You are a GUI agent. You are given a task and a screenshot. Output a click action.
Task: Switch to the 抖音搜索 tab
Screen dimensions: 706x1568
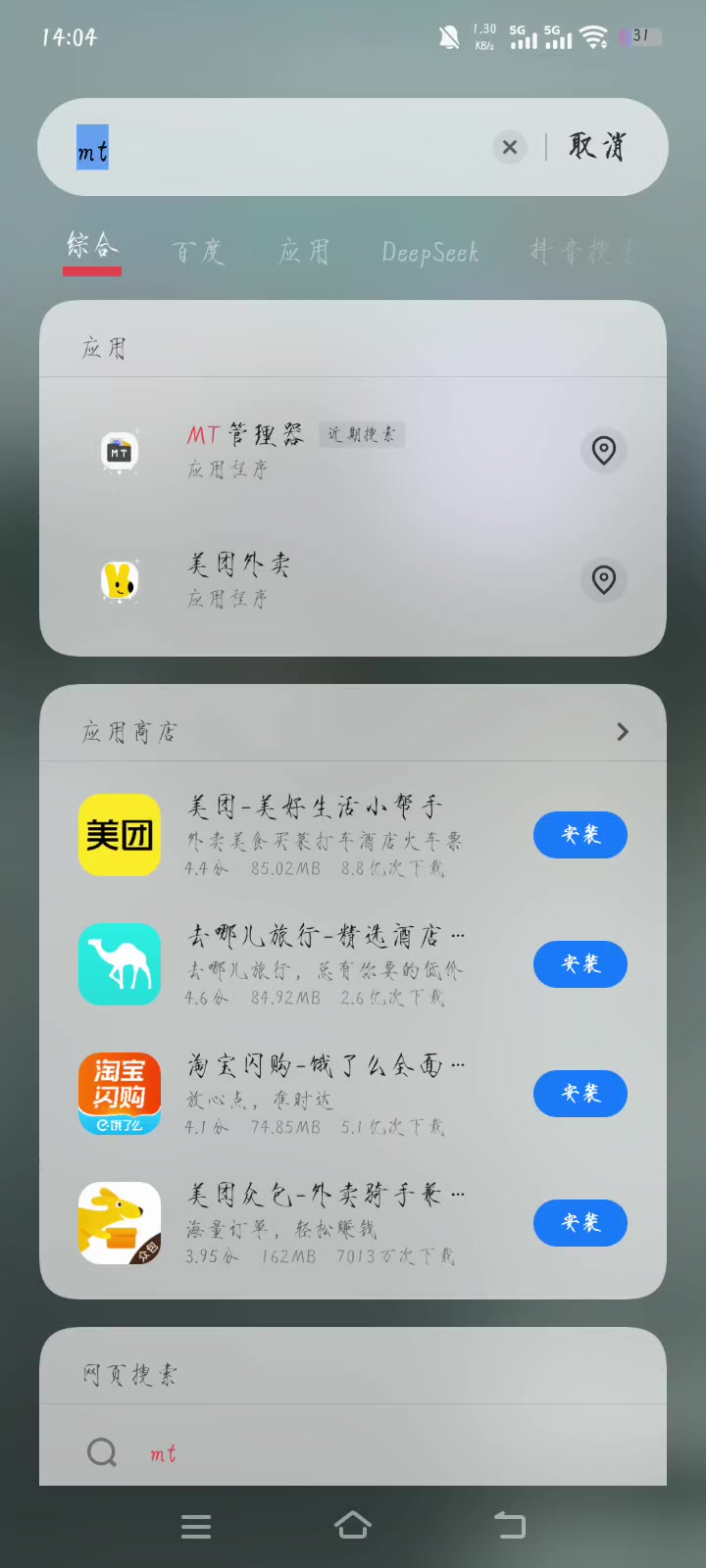coord(582,252)
